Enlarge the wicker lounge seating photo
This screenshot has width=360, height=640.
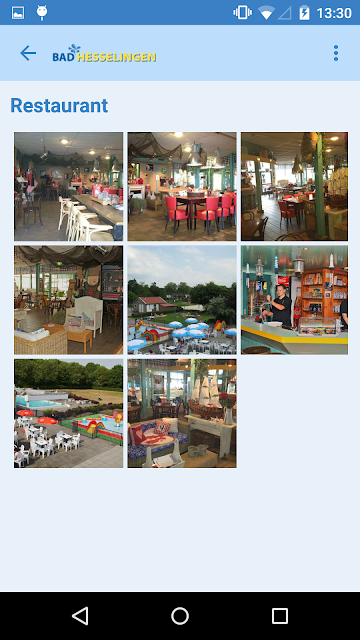(x=69, y=300)
